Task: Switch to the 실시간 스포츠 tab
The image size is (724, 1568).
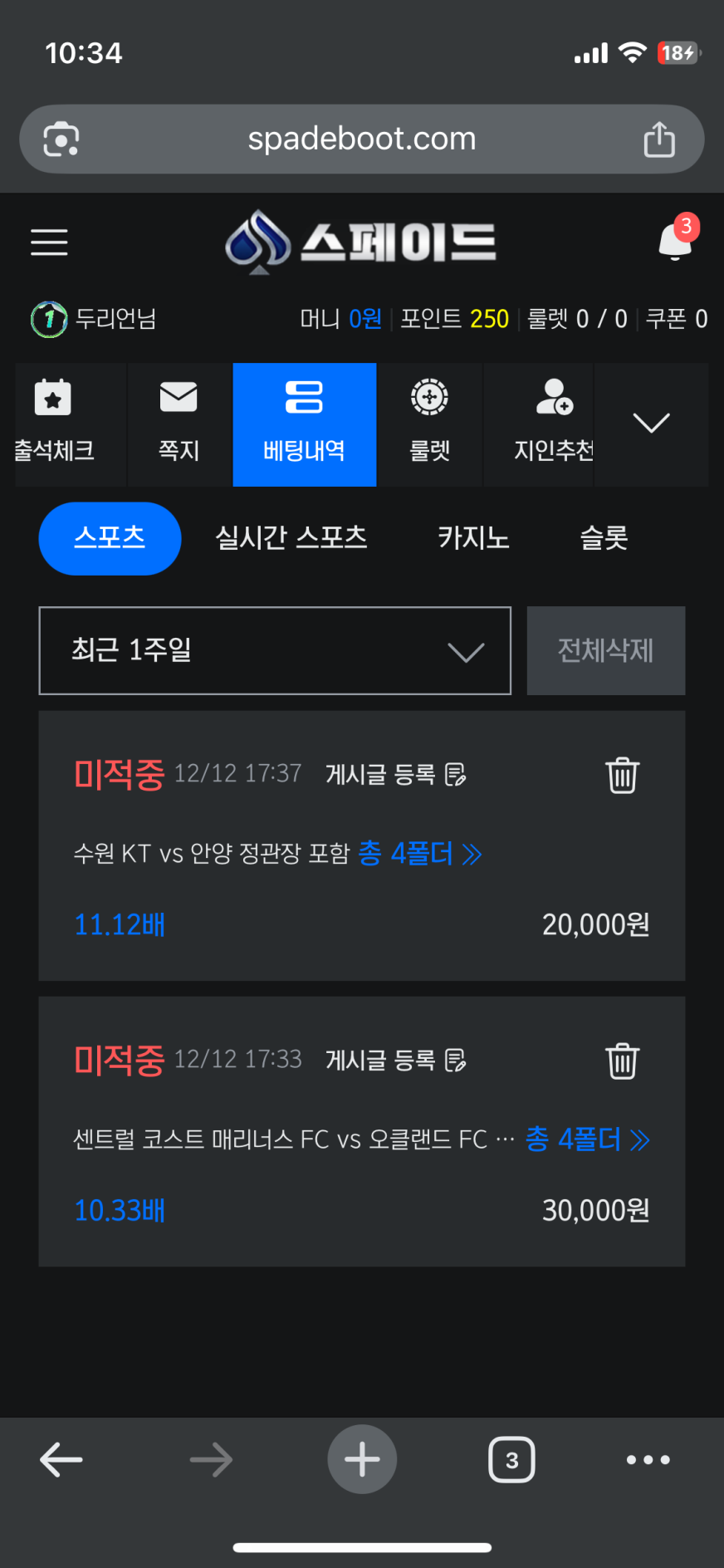Action: pyautogui.click(x=291, y=538)
